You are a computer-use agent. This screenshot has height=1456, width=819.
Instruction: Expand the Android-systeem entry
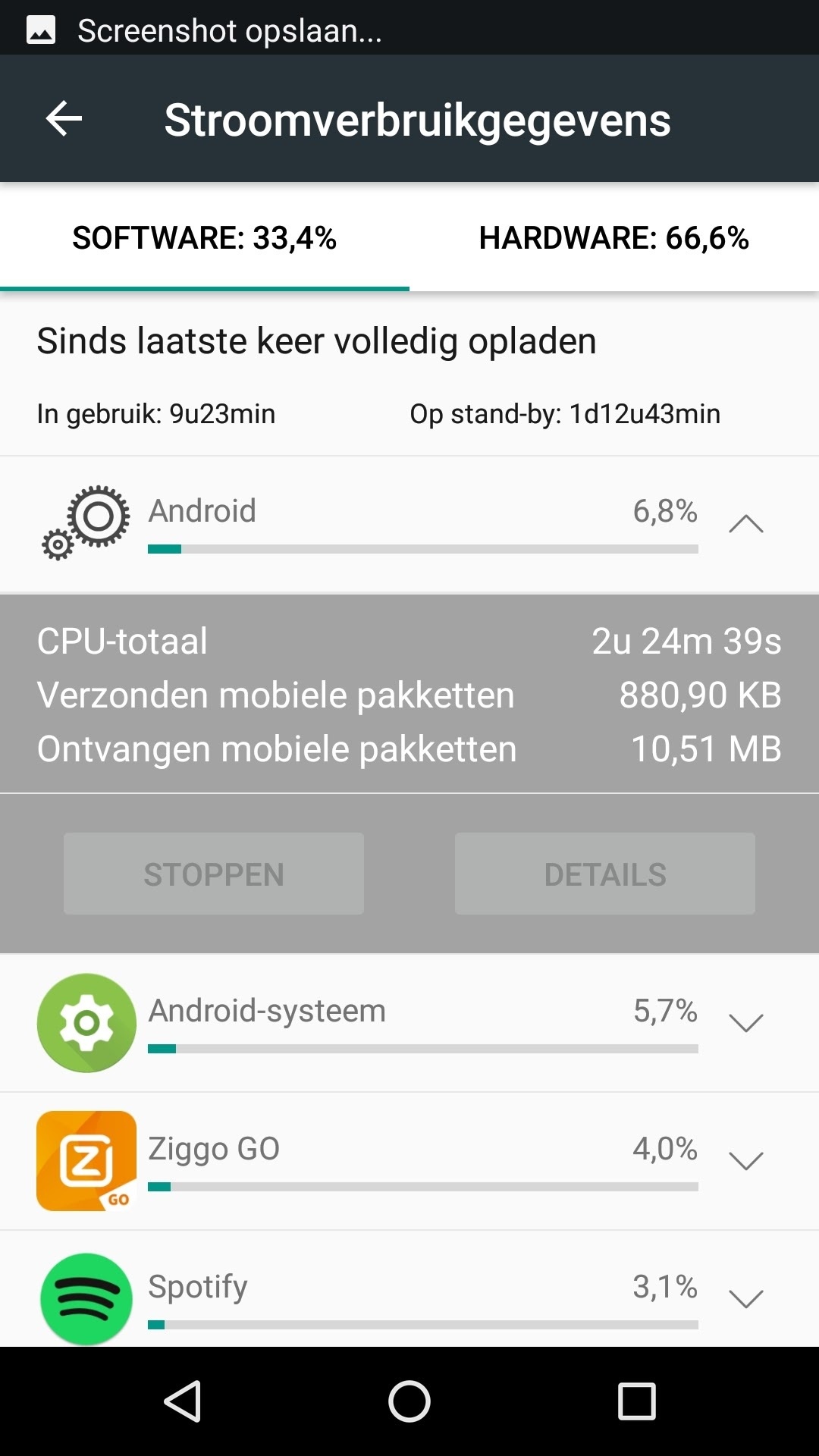[745, 1023]
